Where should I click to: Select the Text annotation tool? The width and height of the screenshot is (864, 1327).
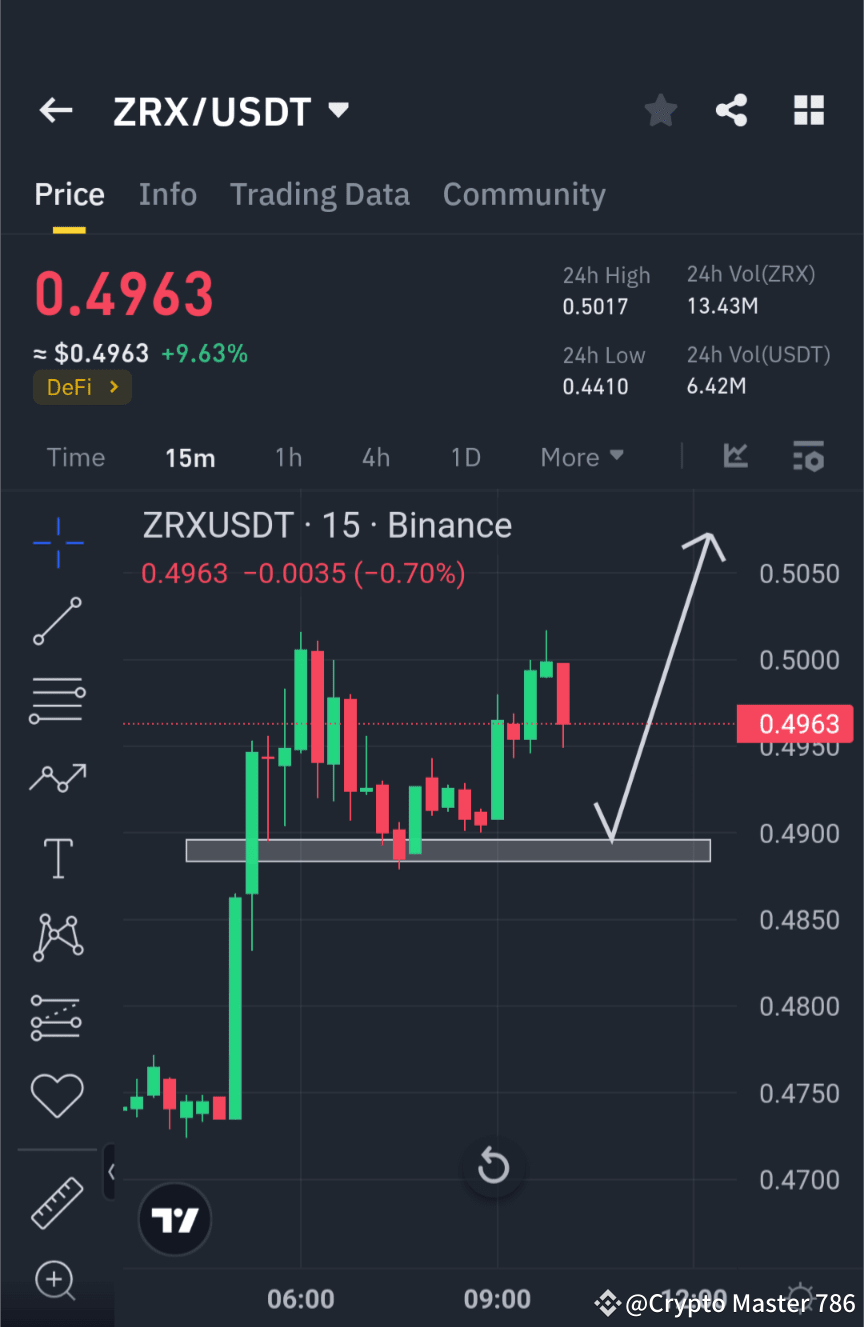pos(57,857)
